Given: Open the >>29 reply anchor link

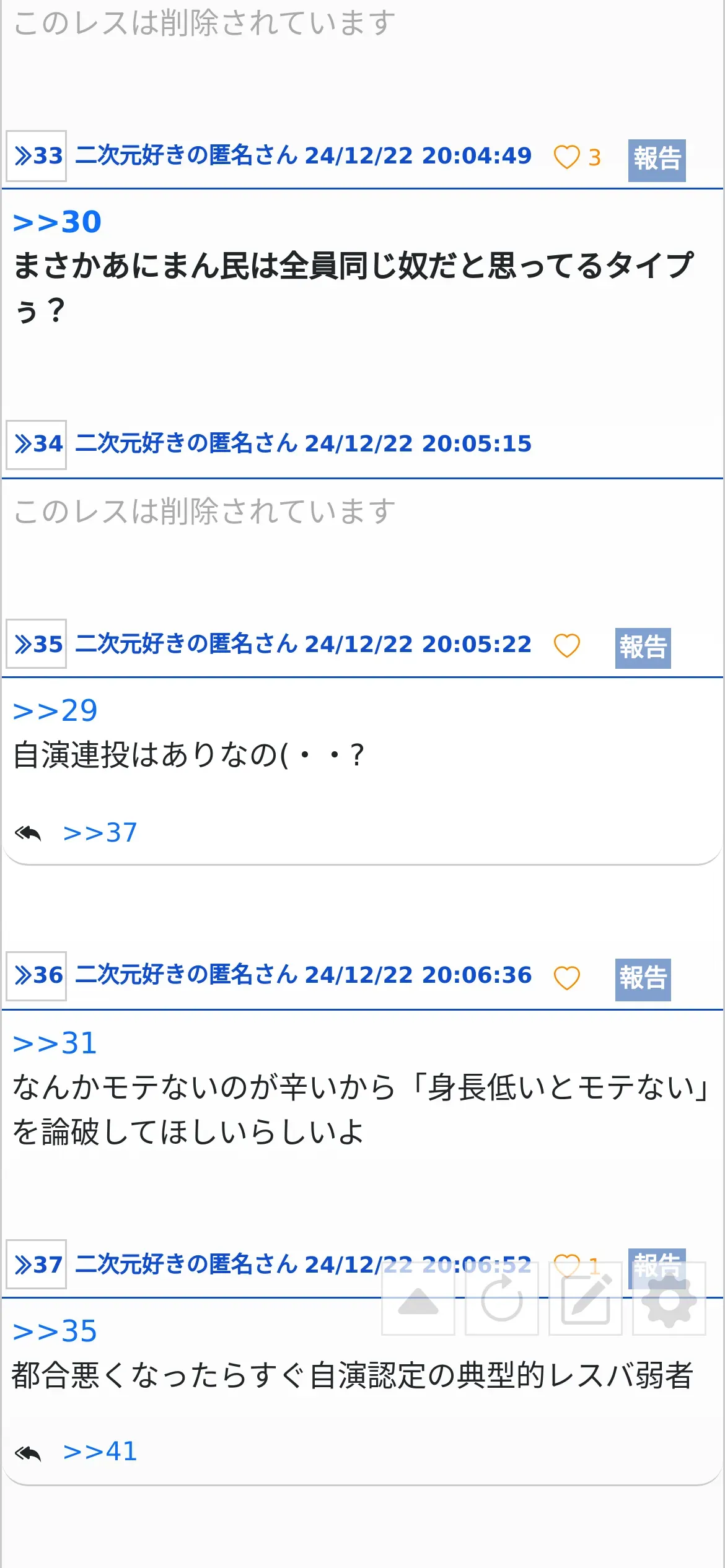Looking at the screenshot, I should point(55,710).
